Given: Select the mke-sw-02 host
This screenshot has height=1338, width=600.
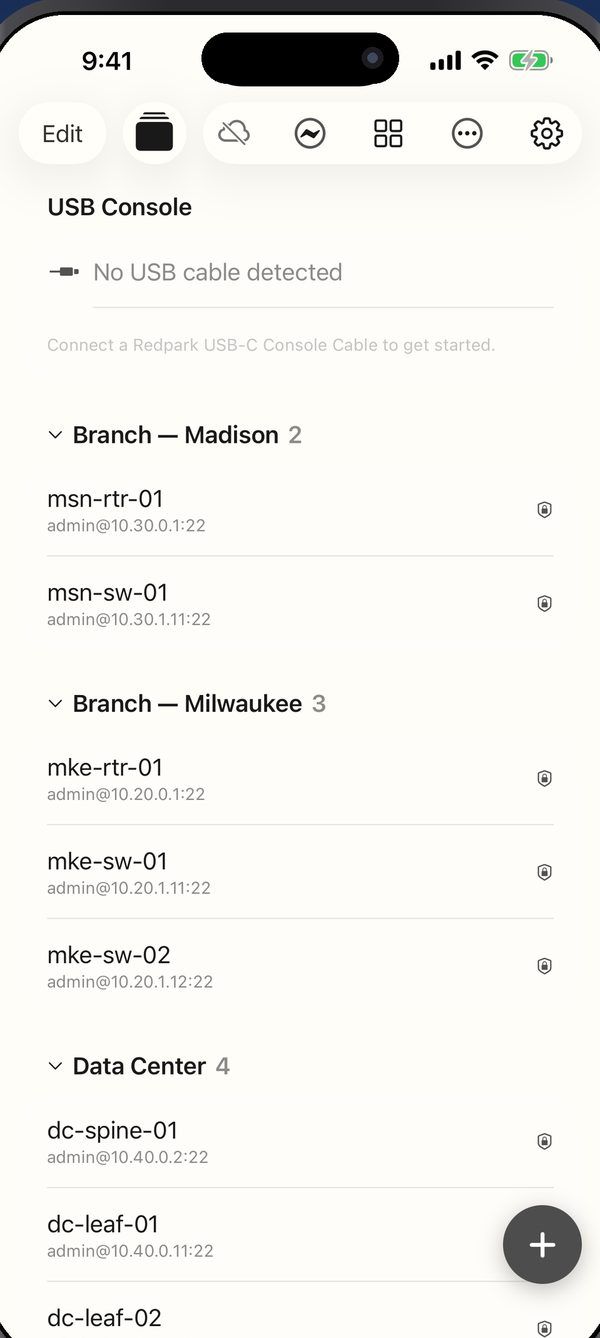Looking at the screenshot, I should pyautogui.click(x=300, y=967).
